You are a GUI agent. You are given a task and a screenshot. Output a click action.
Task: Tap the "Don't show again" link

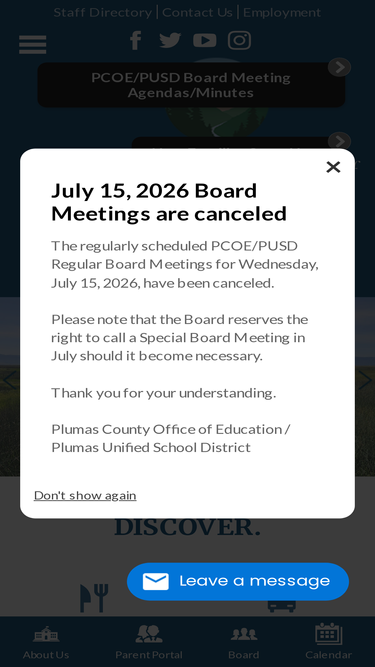(x=85, y=495)
